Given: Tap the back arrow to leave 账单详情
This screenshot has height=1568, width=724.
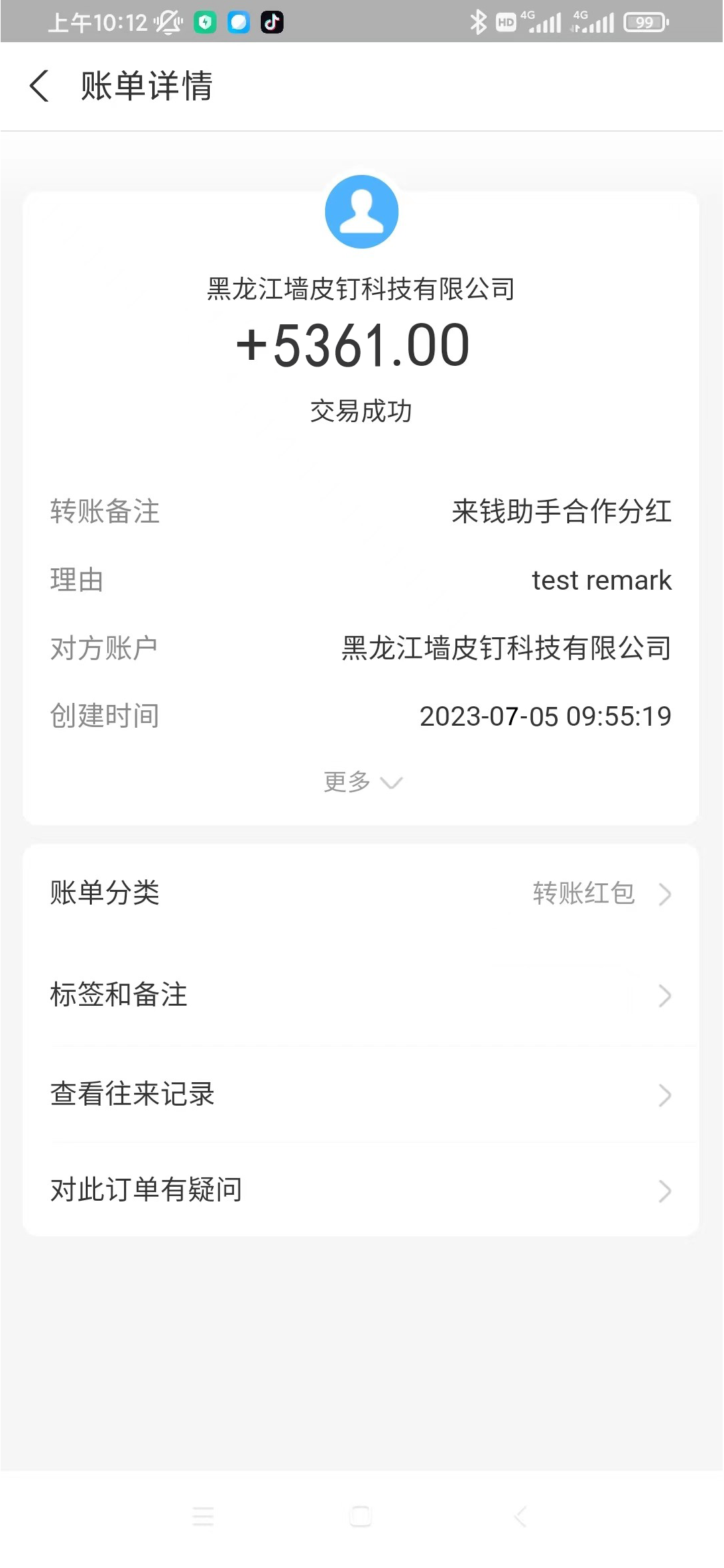Looking at the screenshot, I should click(x=38, y=86).
